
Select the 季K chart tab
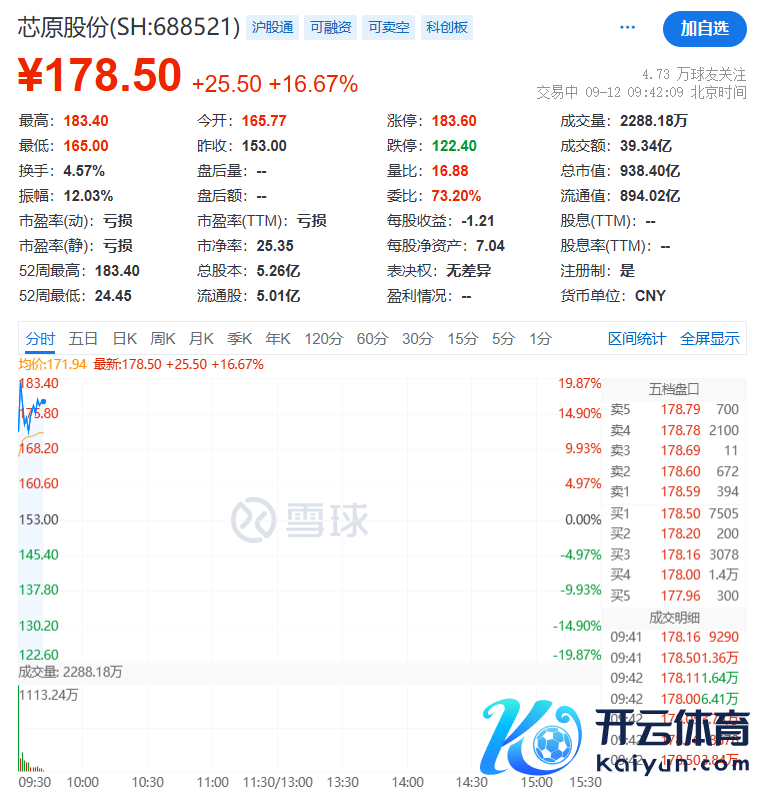click(241, 339)
